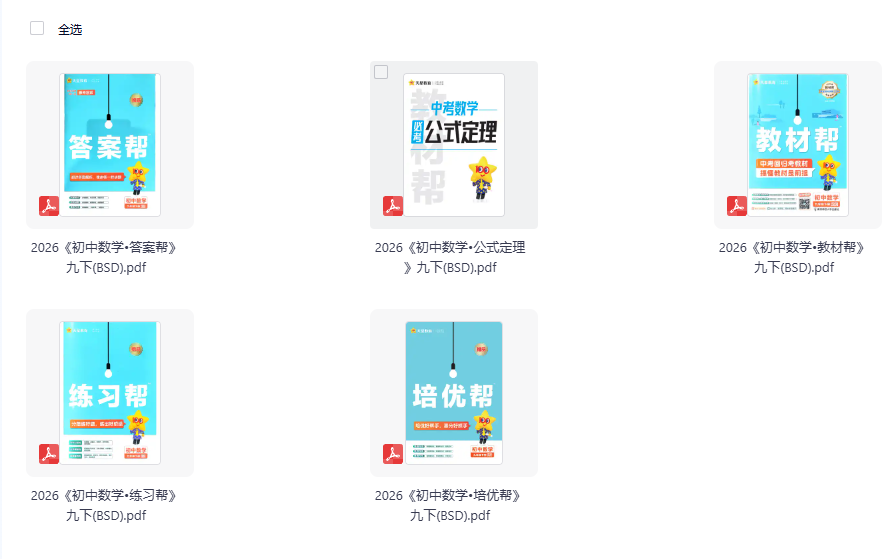Open the 公式定理 PDF file
Screen dimensions: 889x559
[x=453, y=144]
